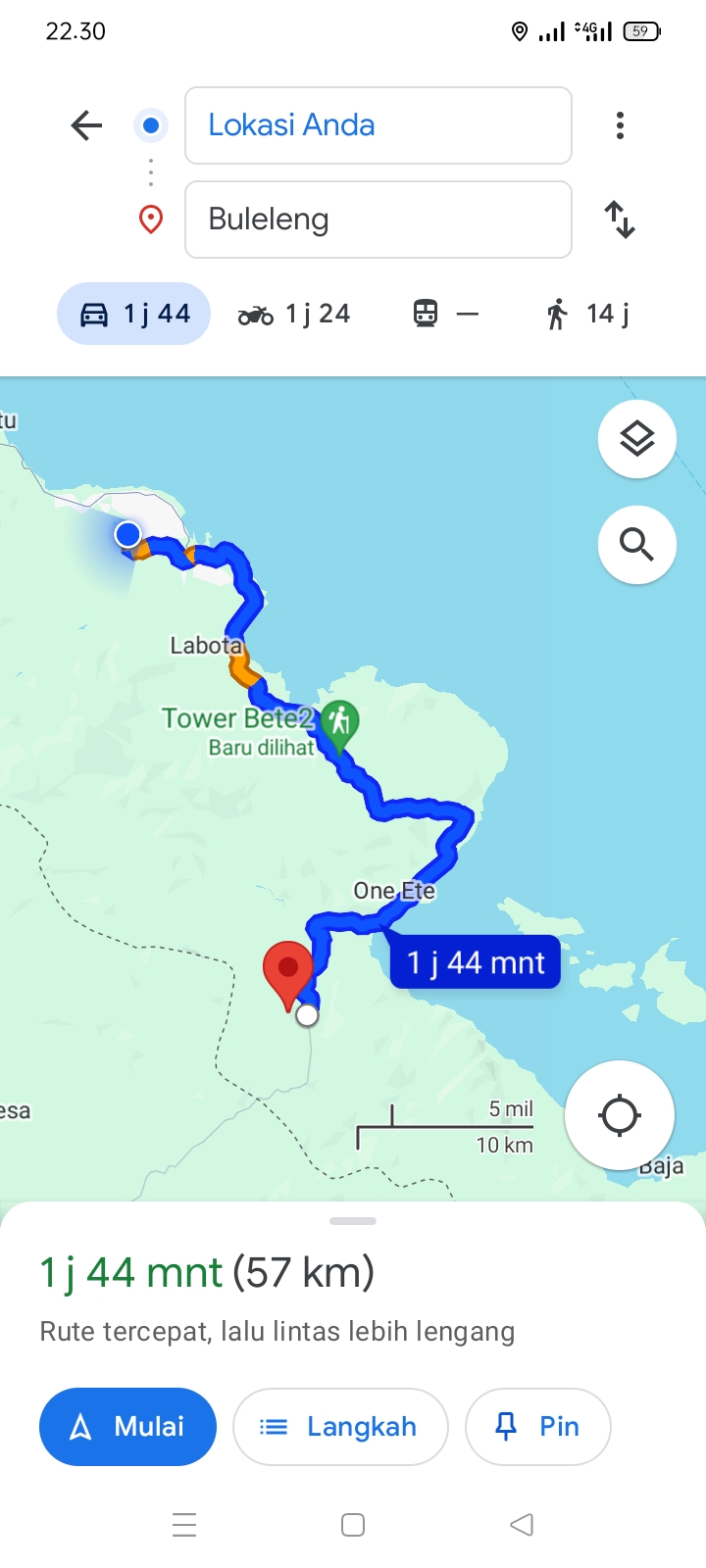Select the car travel mode 1 j 44
706x1568 pixels.
134,314
